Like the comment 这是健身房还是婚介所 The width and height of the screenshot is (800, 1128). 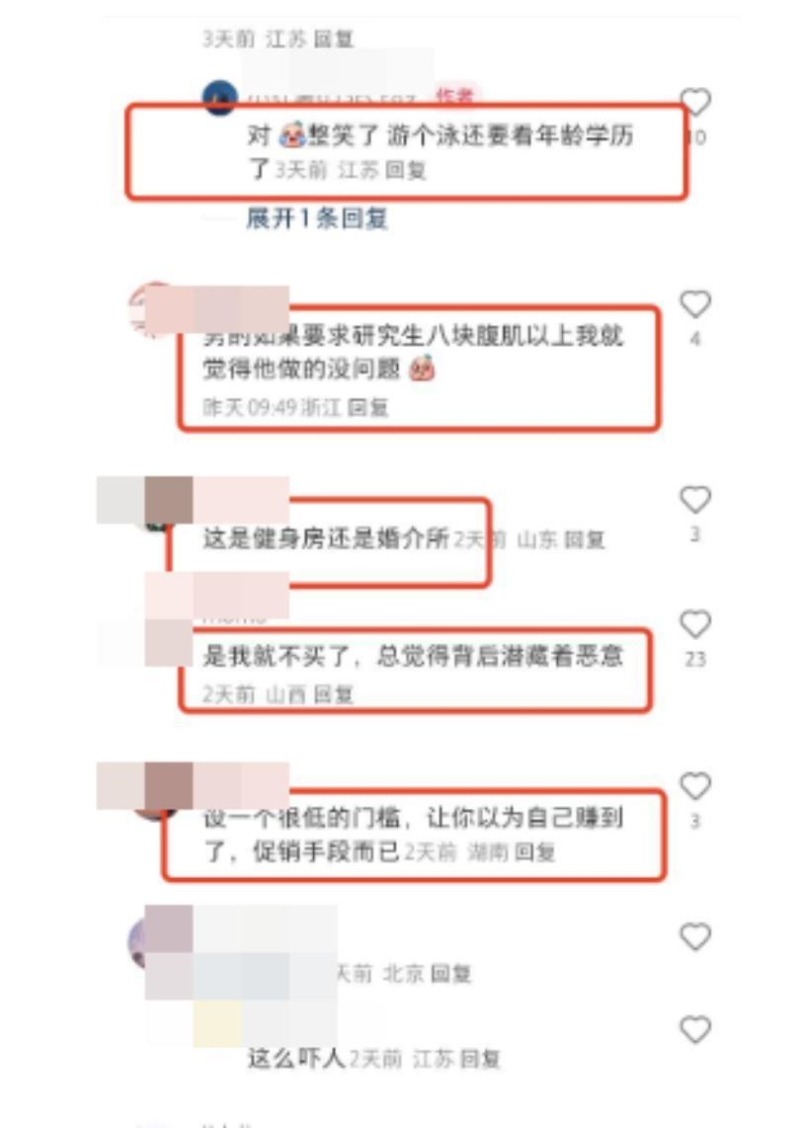(695, 500)
